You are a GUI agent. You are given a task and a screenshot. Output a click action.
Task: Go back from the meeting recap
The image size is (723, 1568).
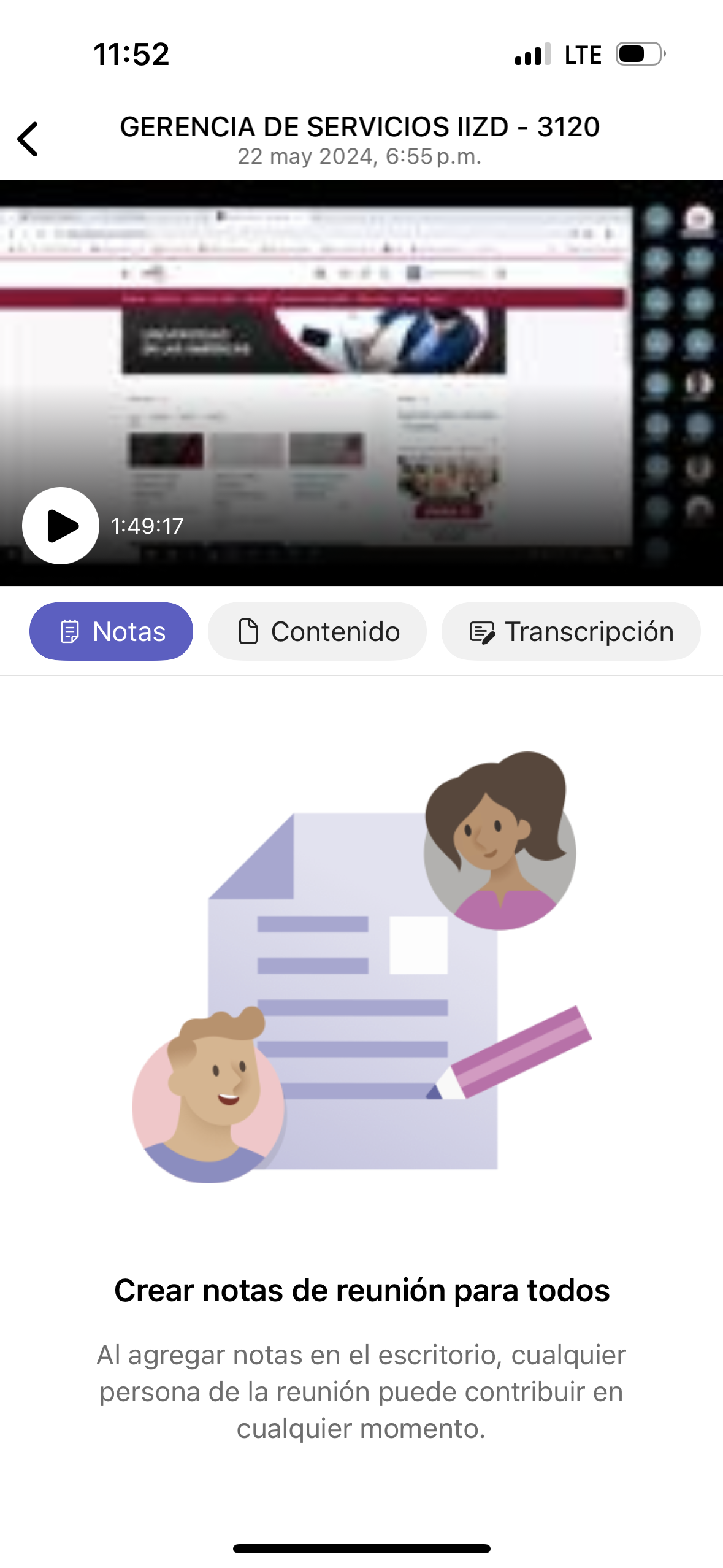[28, 139]
